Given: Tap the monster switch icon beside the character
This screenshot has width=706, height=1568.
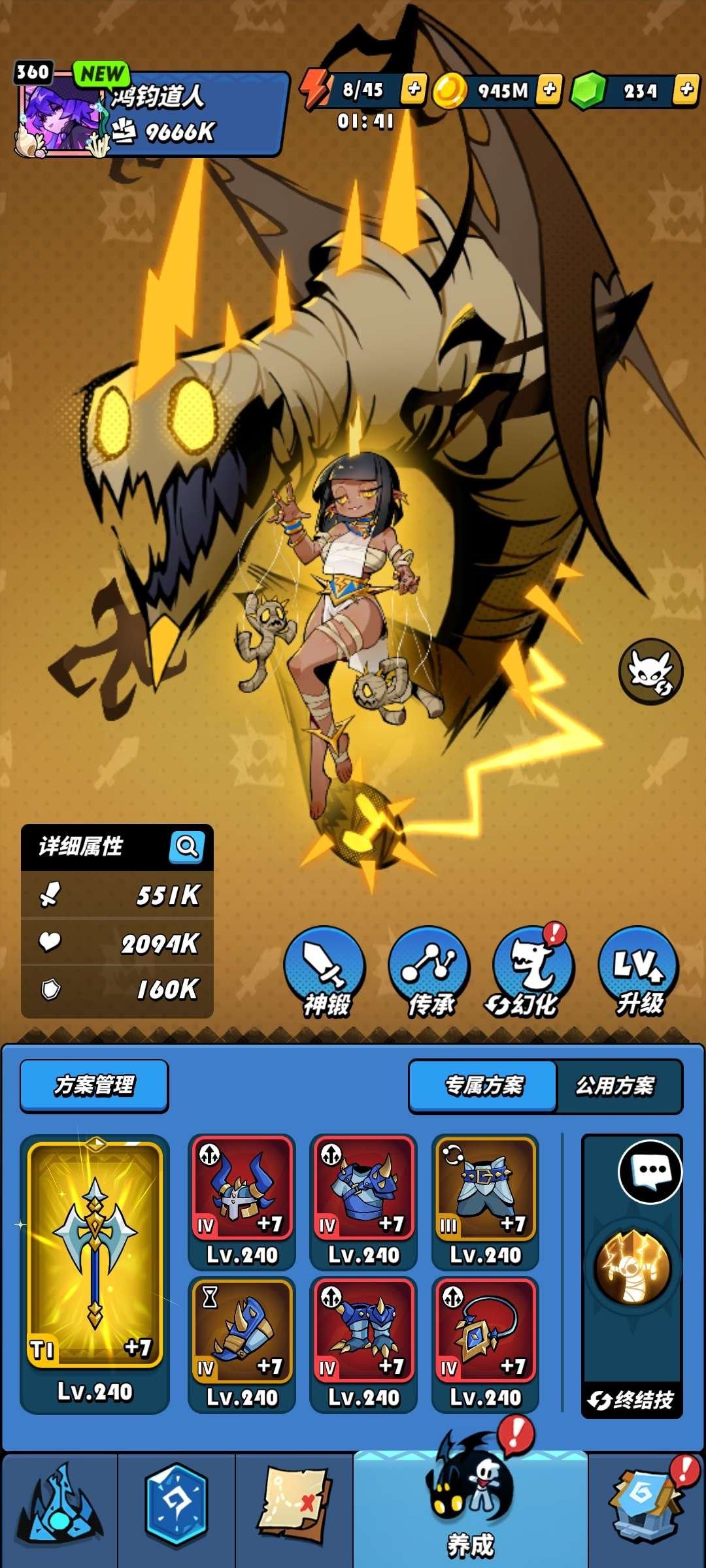Looking at the screenshot, I should pos(650,671).
